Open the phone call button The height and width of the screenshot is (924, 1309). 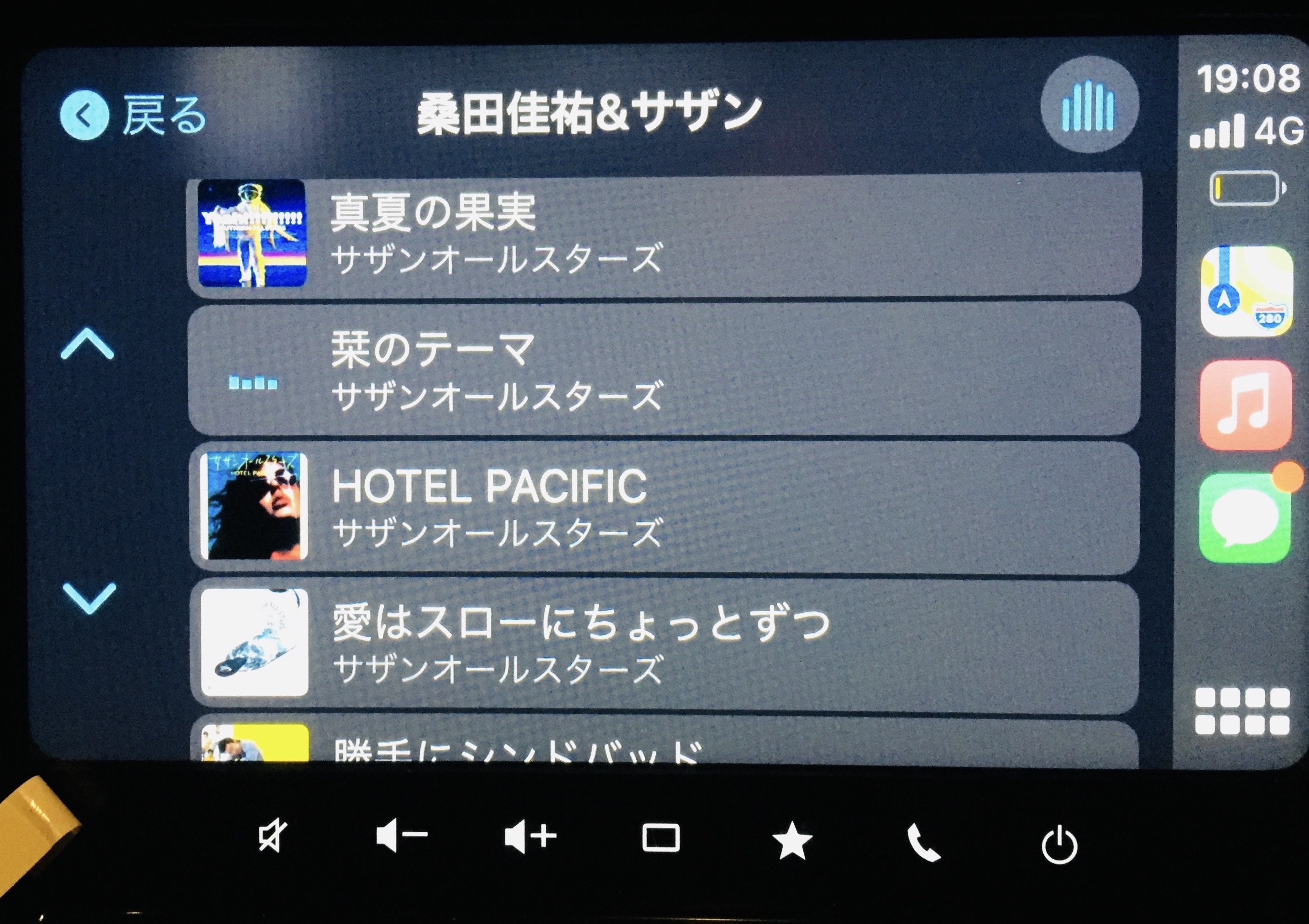(923, 842)
